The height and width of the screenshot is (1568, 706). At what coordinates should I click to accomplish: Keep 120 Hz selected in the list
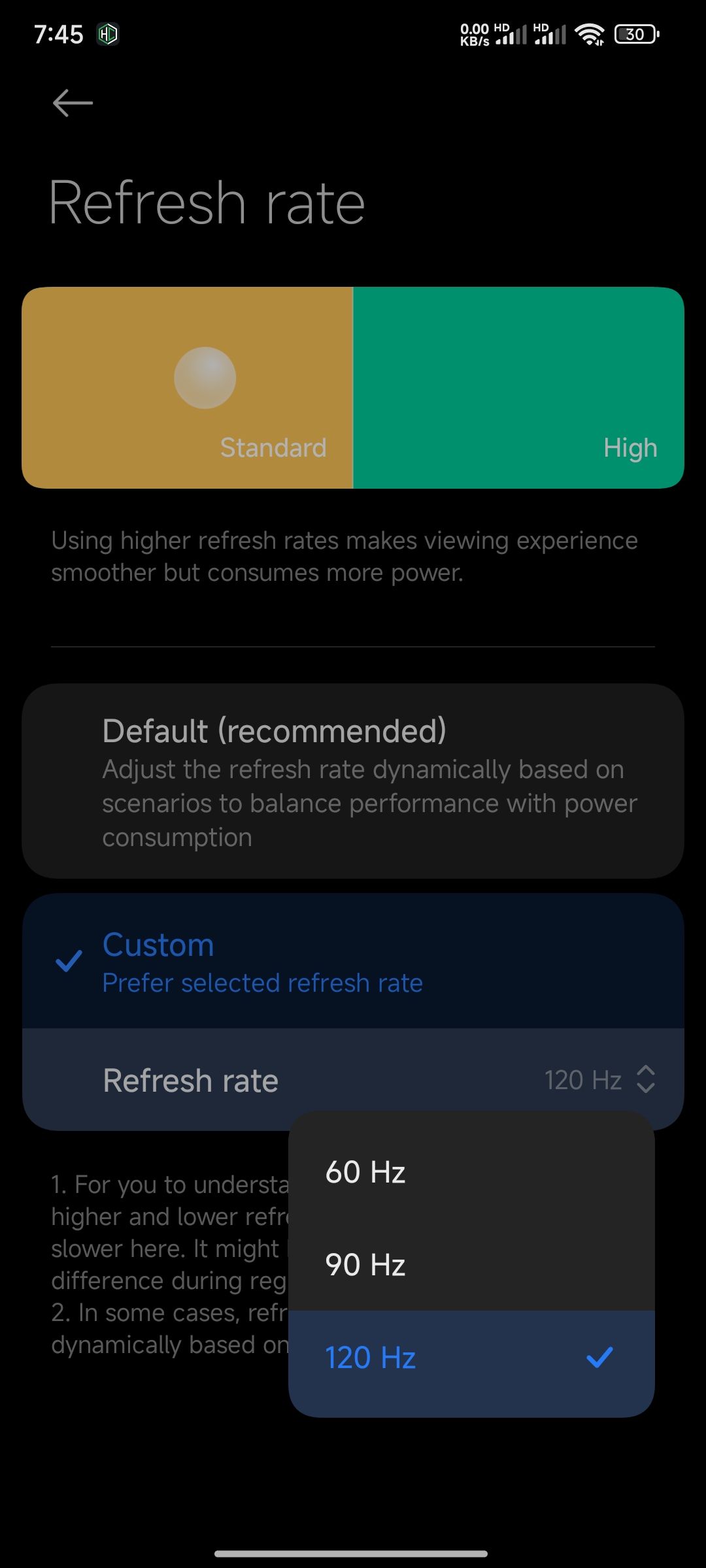(471, 1358)
